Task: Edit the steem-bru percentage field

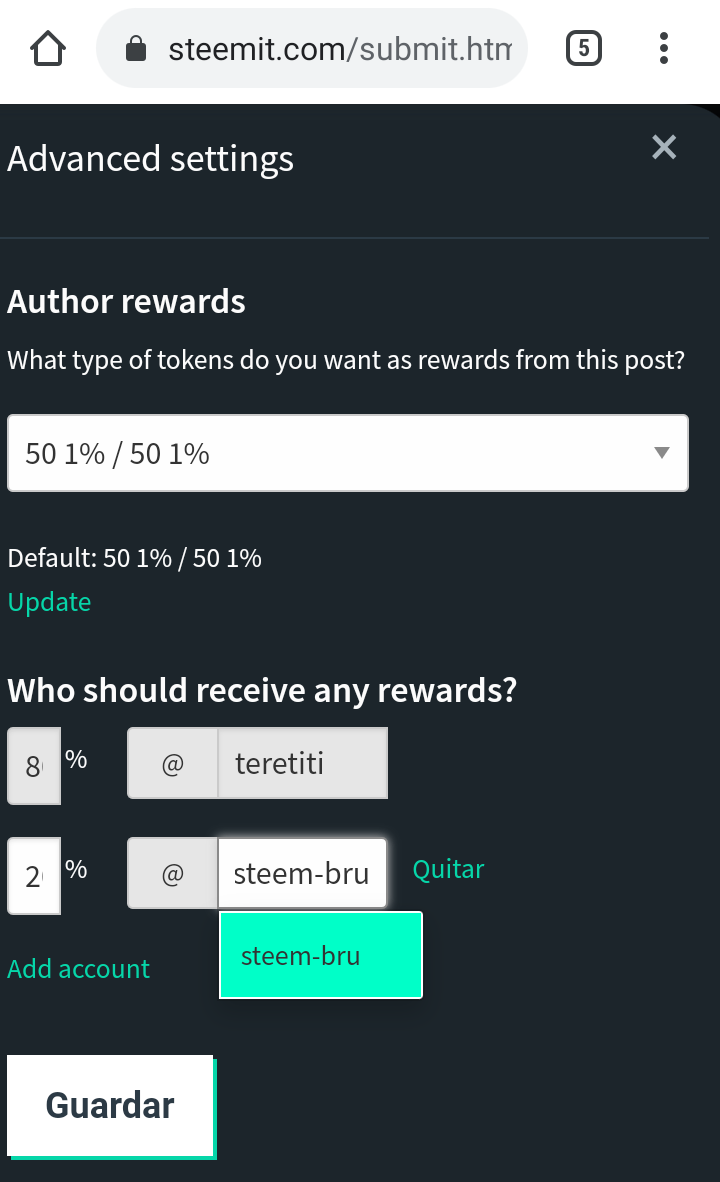Action: point(34,876)
